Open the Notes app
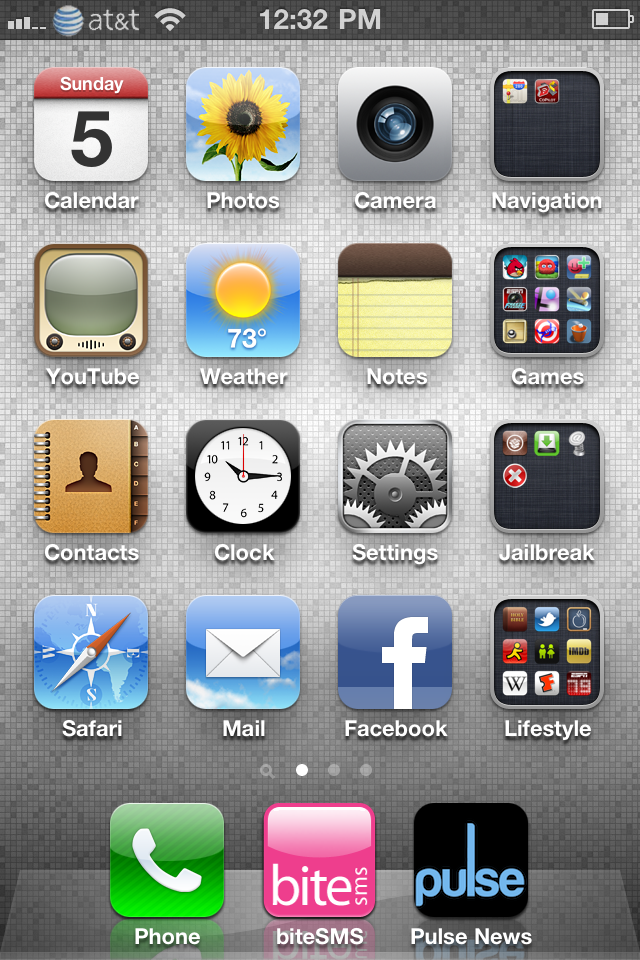This screenshot has height=960, width=640. [x=395, y=300]
